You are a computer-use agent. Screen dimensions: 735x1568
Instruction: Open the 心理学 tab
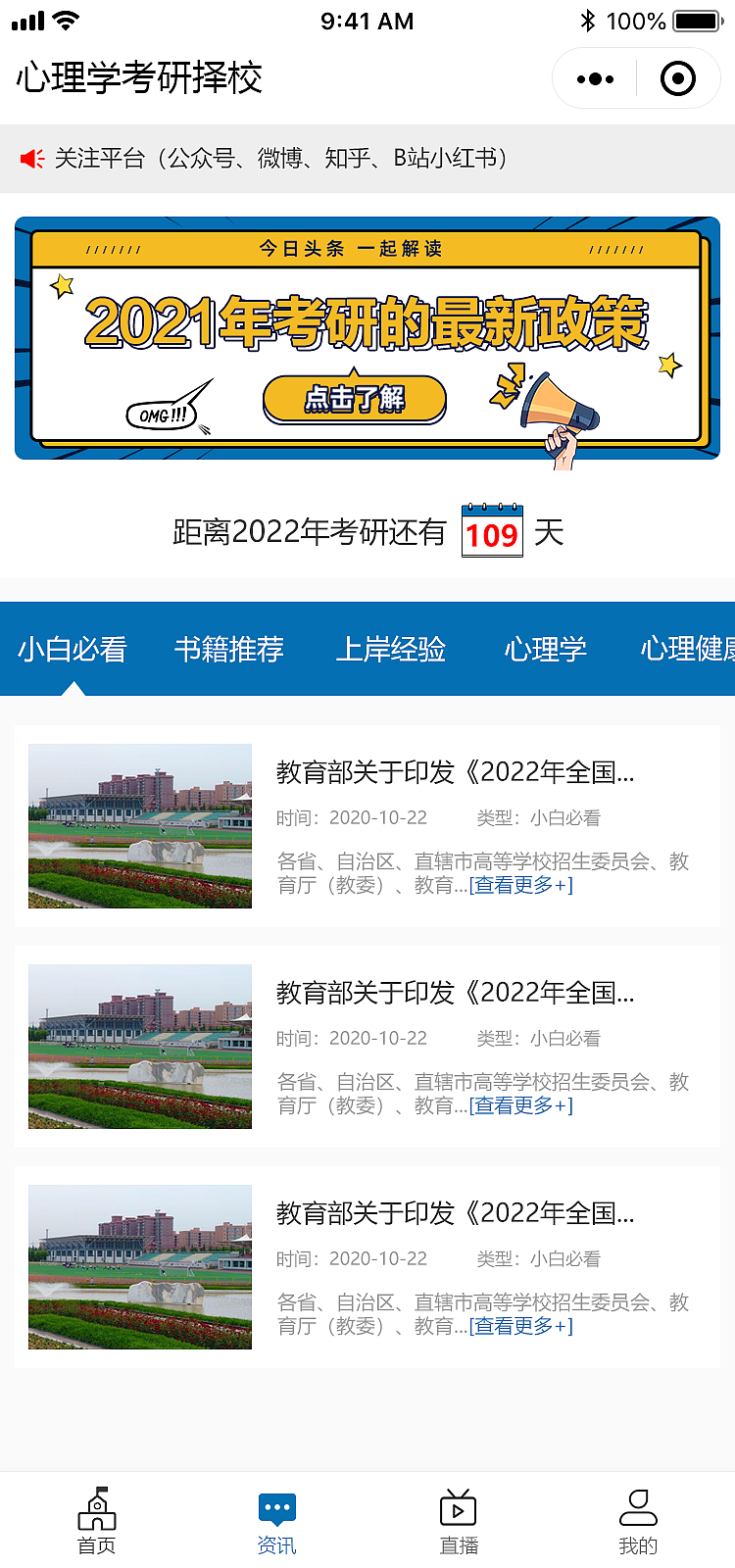point(546,649)
